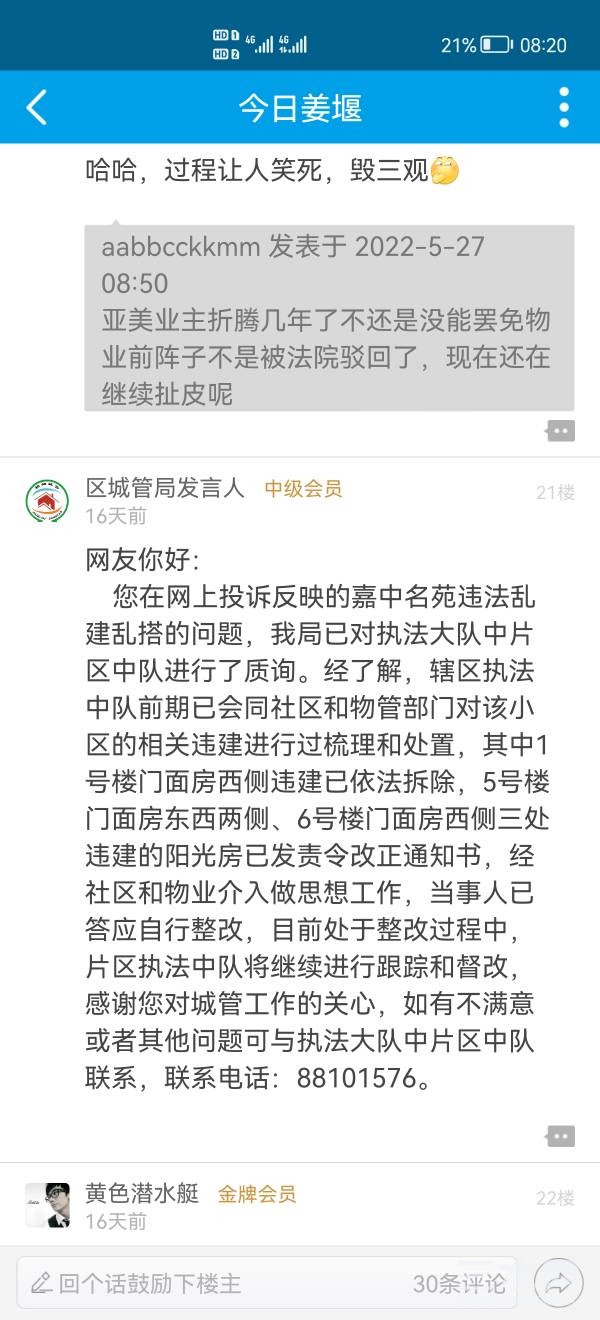Open 黄色潜水艇 profile avatar
600x1320 pixels.
point(47,1205)
